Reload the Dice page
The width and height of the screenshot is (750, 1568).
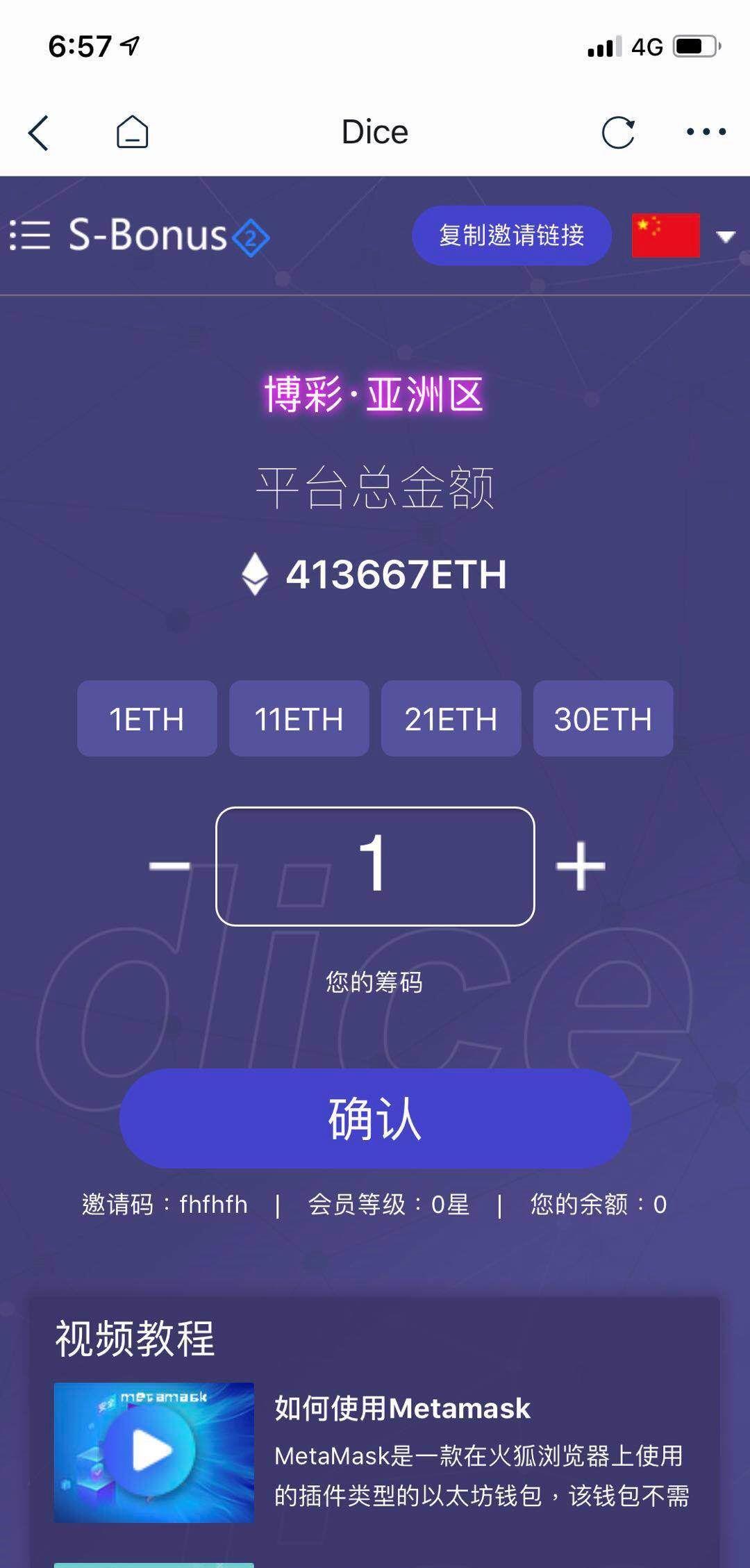point(618,132)
